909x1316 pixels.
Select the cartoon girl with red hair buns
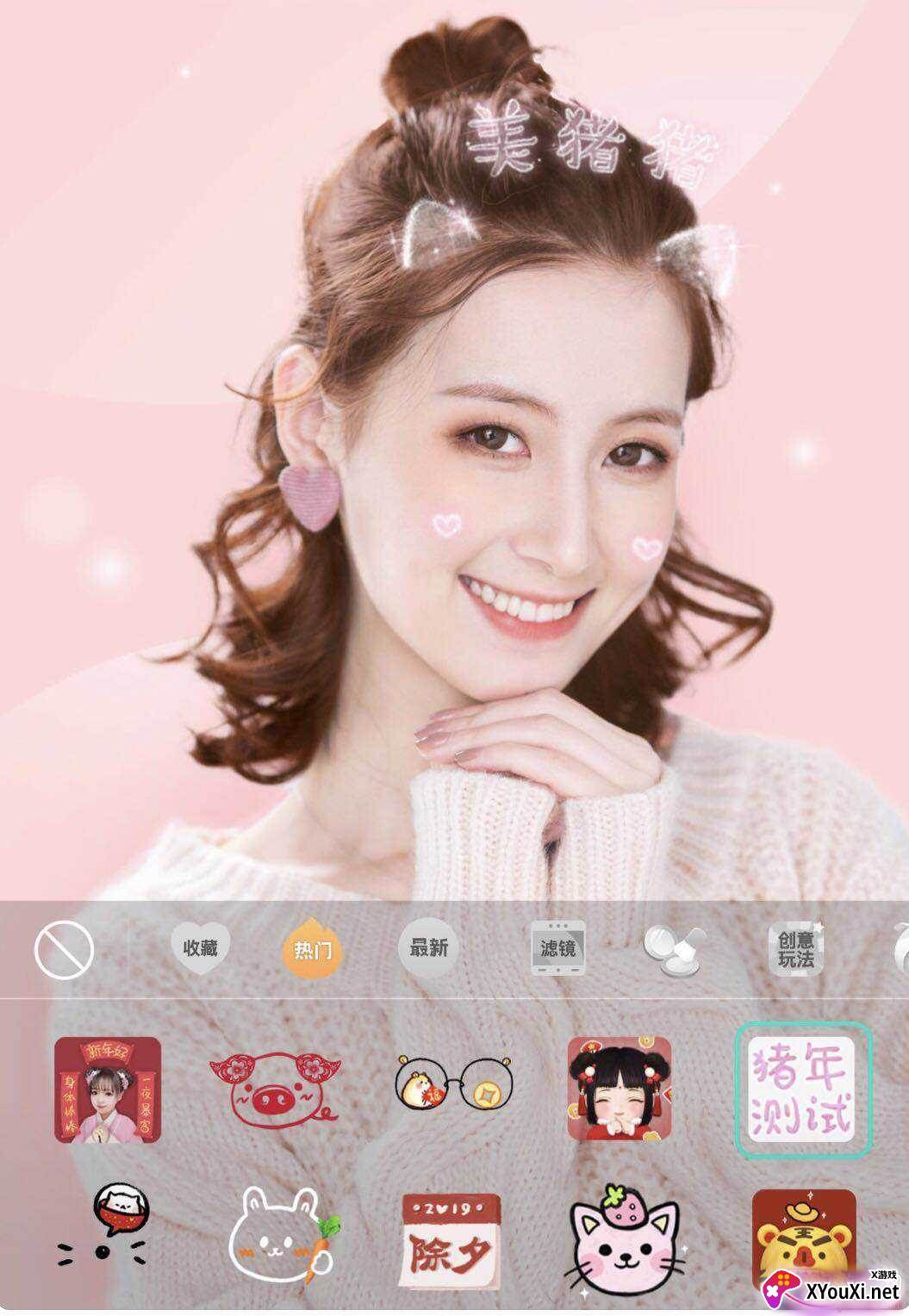(619, 1089)
